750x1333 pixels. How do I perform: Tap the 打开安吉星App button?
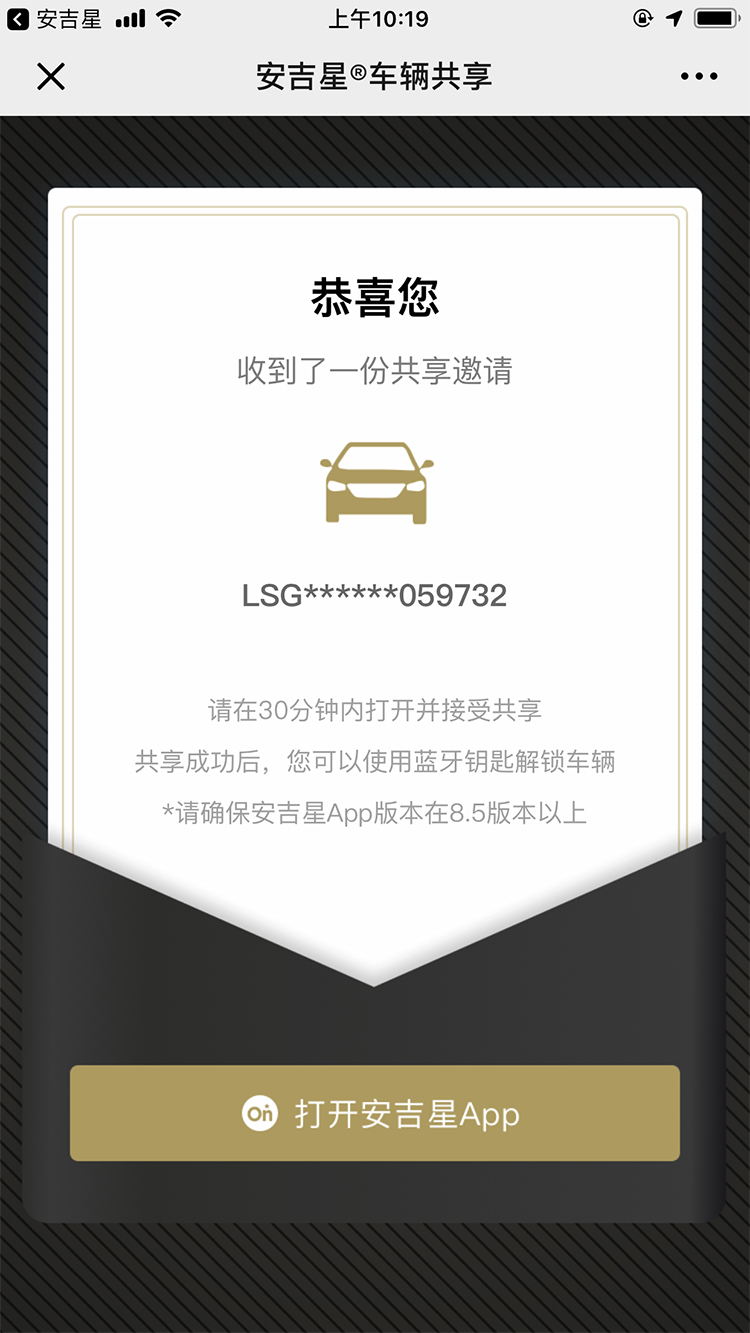click(375, 1113)
